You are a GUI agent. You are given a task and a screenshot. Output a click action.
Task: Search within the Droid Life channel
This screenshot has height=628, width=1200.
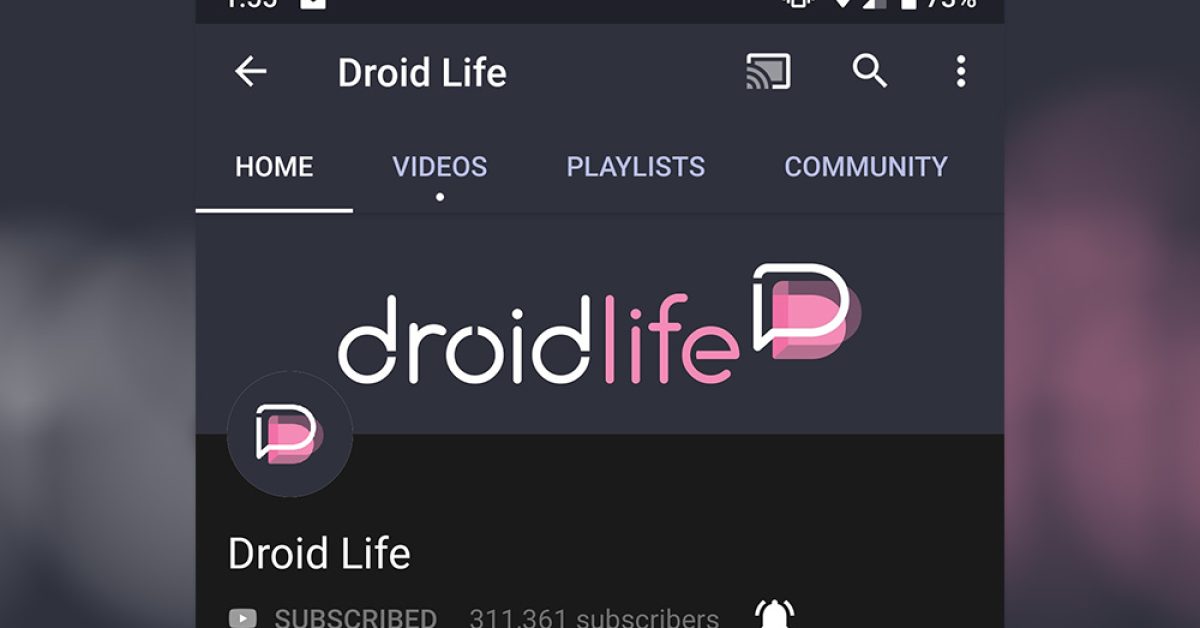coord(869,71)
